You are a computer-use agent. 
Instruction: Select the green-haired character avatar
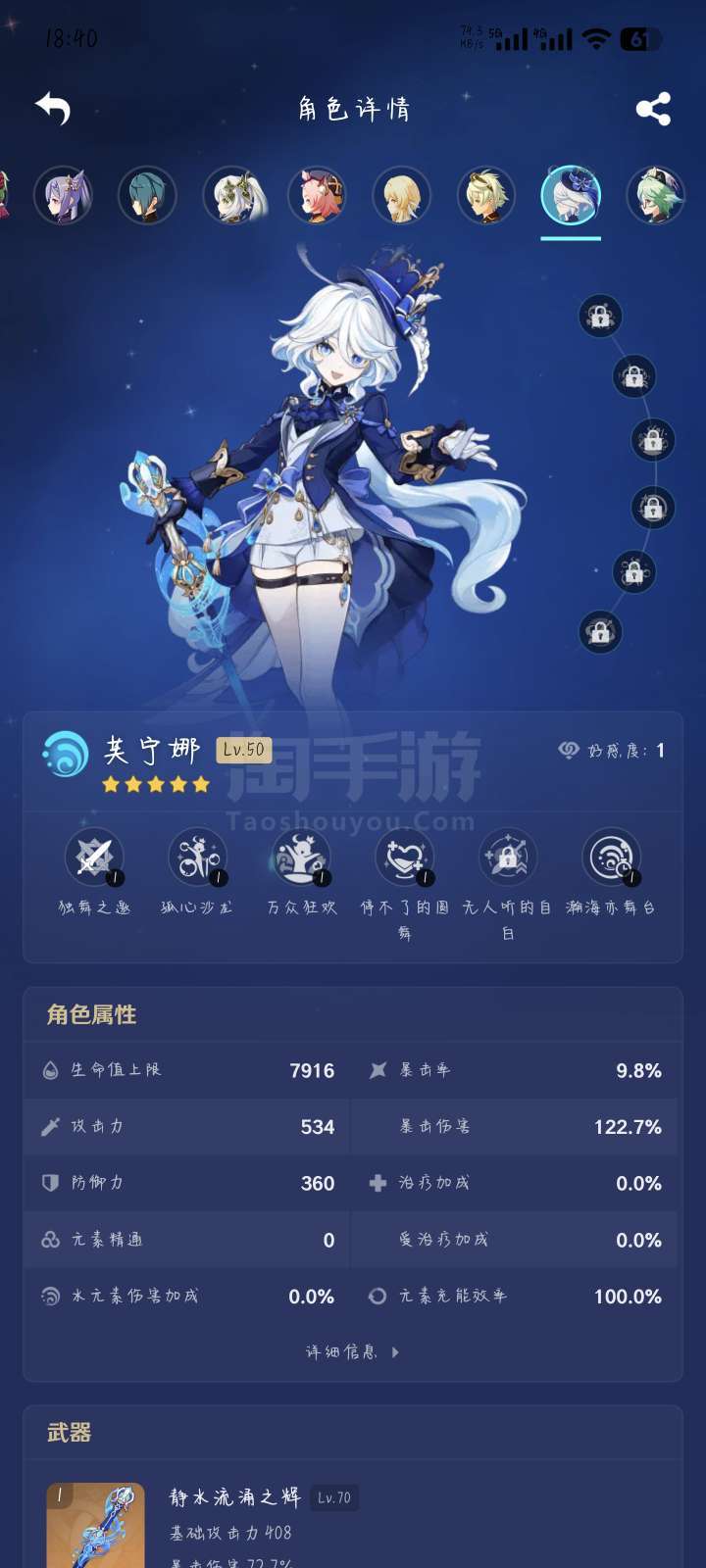(655, 195)
